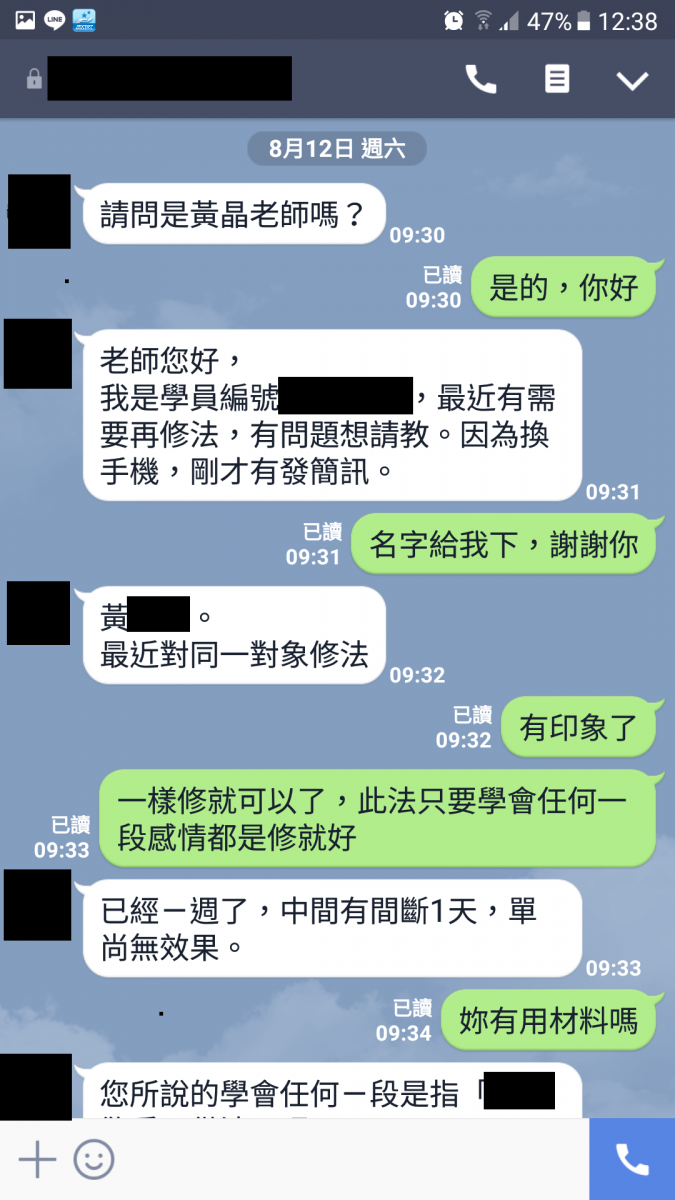Start a voice call from the header
This screenshot has height=1200, width=675.
(x=481, y=80)
